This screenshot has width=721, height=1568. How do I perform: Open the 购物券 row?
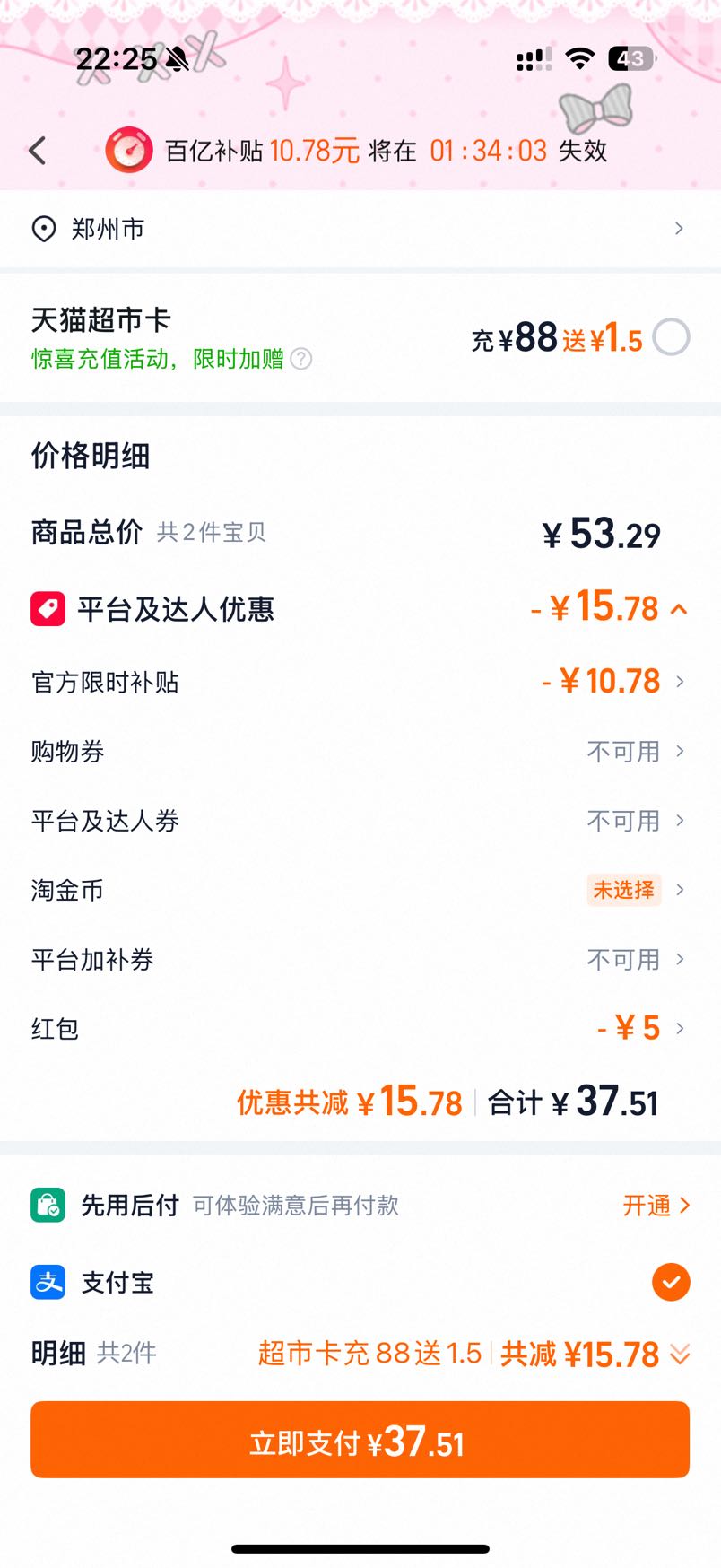click(x=360, y=751)
